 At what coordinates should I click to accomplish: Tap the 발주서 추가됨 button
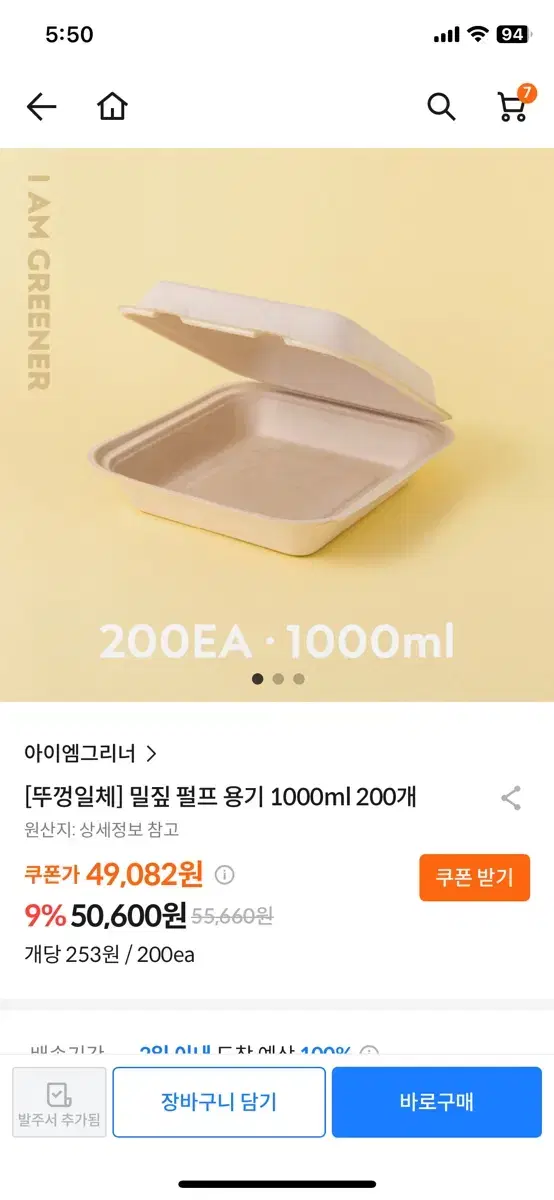tap(59, 1102)
